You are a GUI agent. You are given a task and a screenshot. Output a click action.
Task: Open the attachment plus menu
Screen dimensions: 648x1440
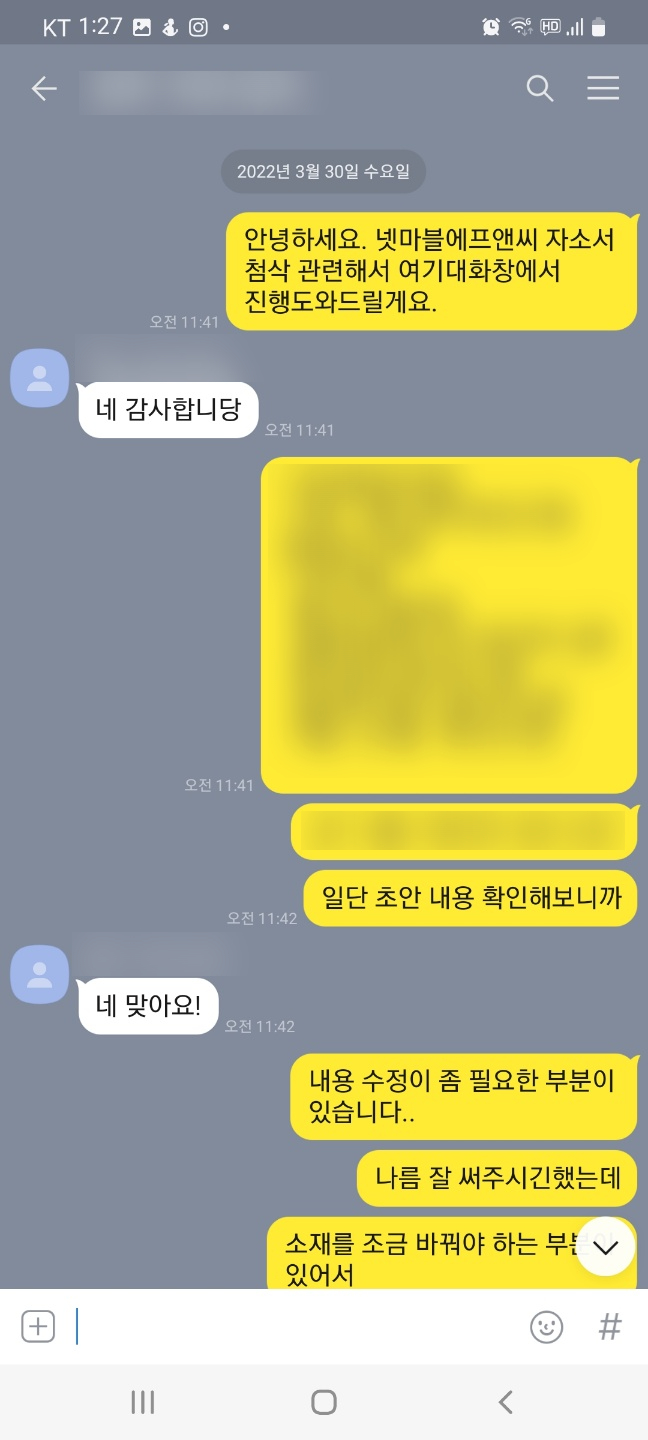pyautogui.click(x=38, y=1327)
